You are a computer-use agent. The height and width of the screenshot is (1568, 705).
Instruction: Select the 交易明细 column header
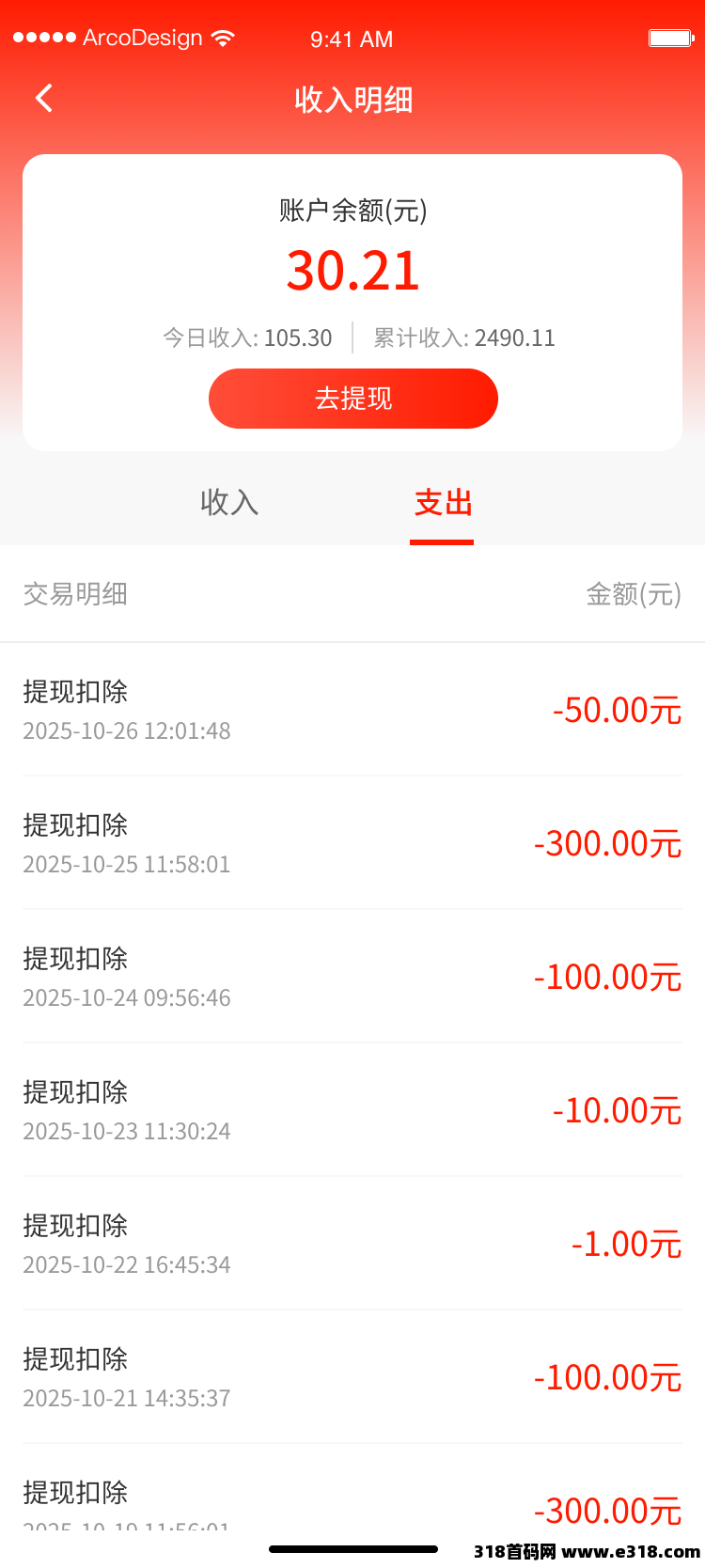pyautogui.click(x=75, y=594)
